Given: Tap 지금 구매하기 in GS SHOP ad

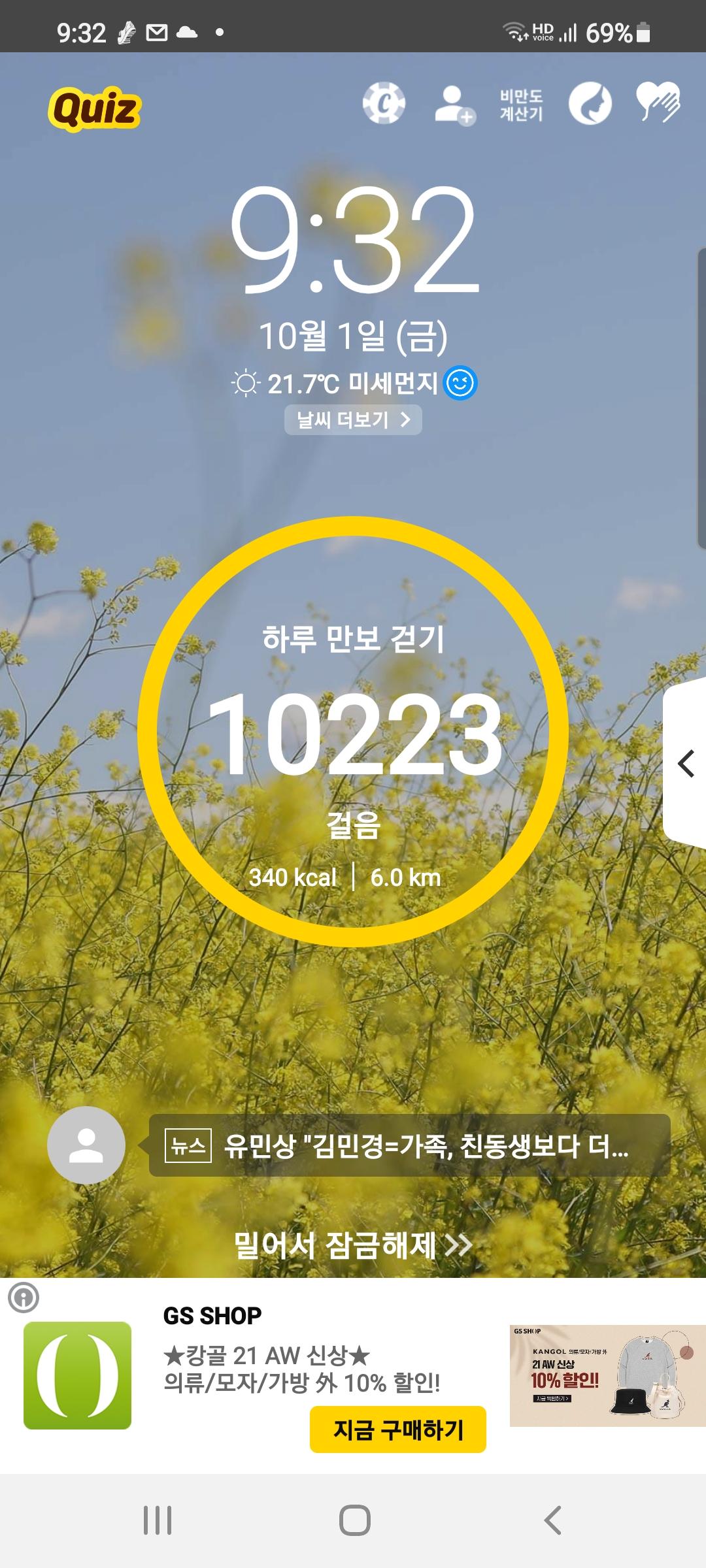Looking at the screenshot, I should click(x=397, y=1429).
